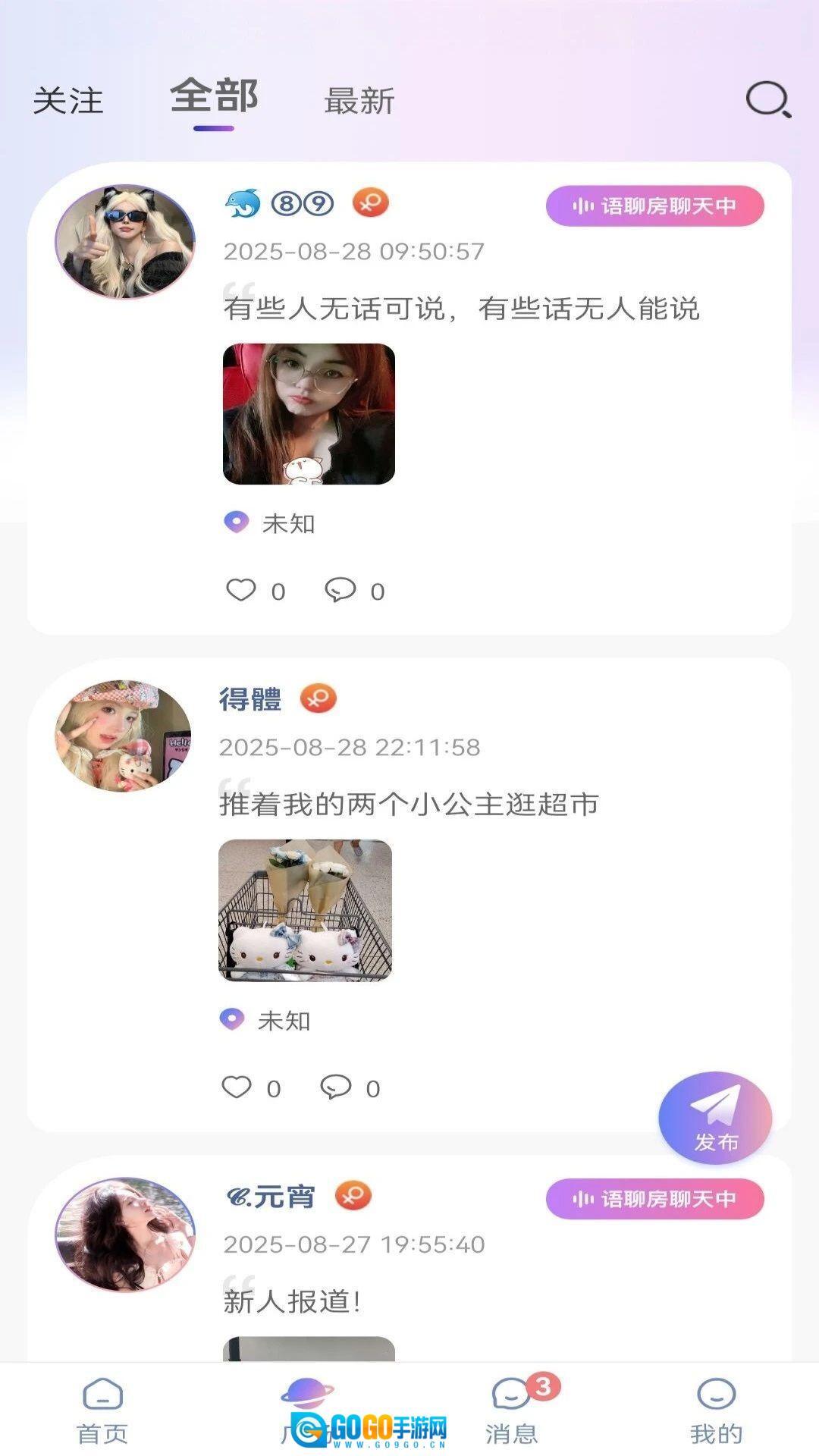The width and height of the screenshot is (819, 1456).
Task: Open 得體's profile avatar
Action: coord(124,736)
